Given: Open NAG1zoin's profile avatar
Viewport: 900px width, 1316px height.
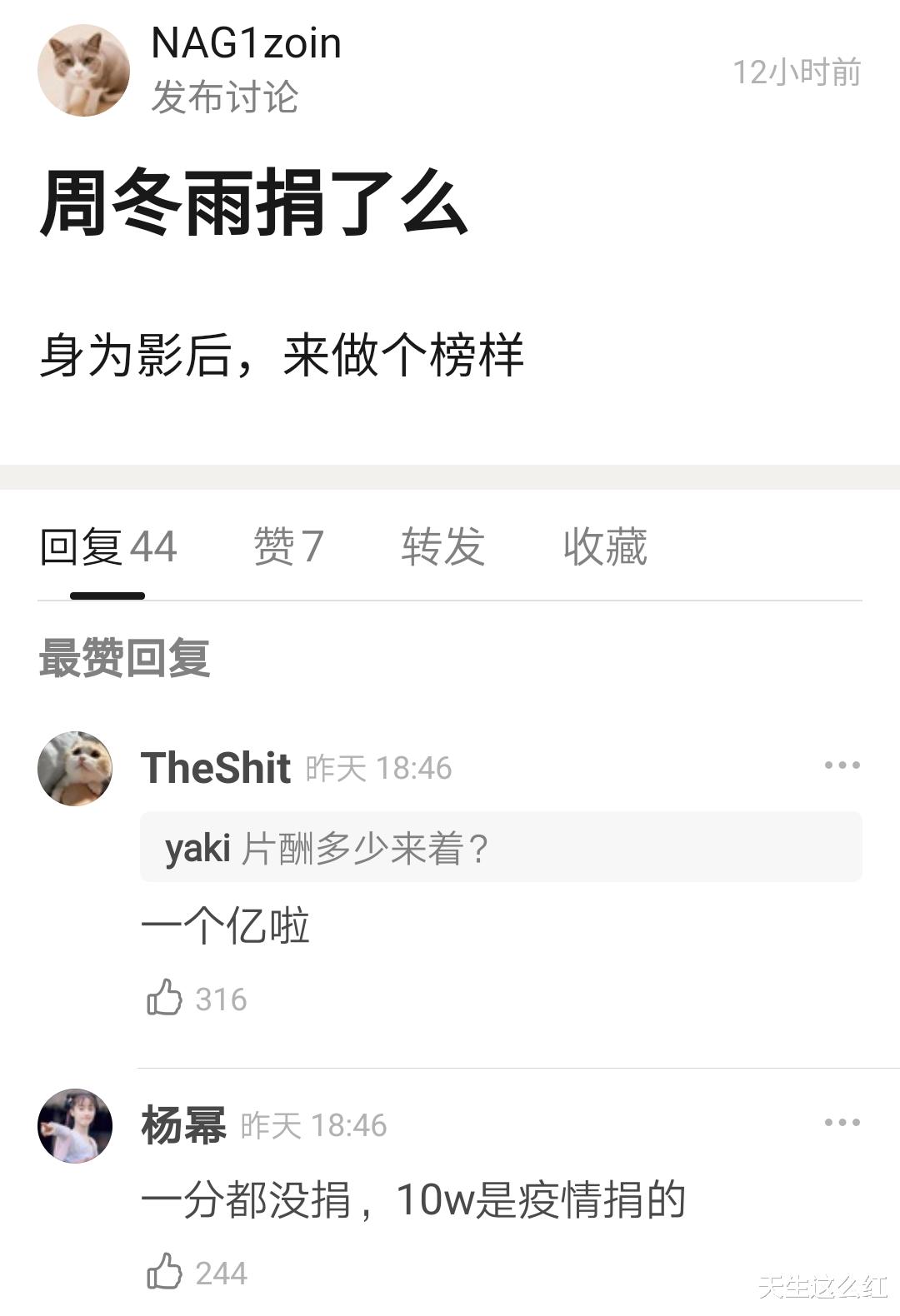Looking at the screenshot, I should 83,70.
